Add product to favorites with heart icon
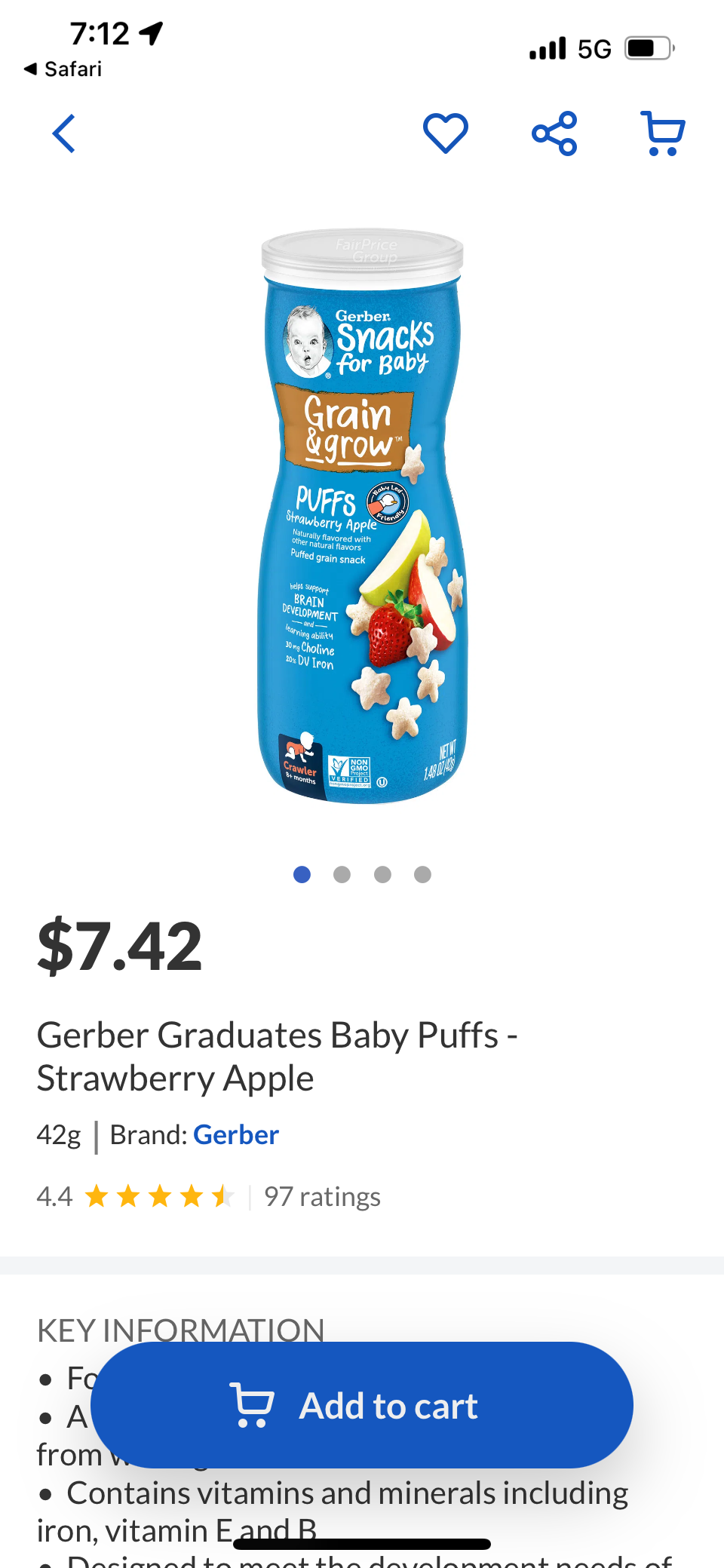724x1568 pixels. click(x=446, y=133)
